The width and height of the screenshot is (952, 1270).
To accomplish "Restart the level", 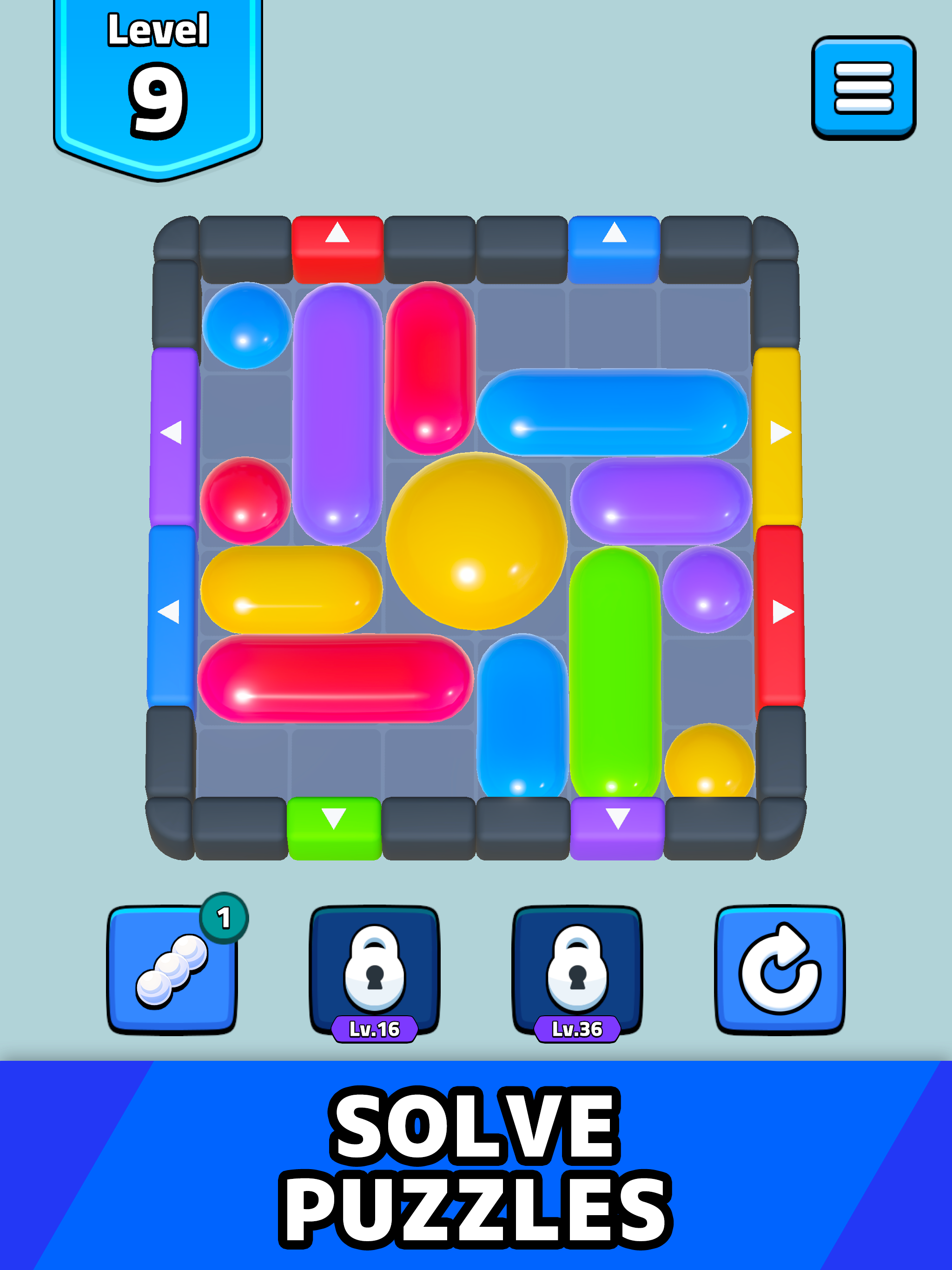I will point(779,969).
